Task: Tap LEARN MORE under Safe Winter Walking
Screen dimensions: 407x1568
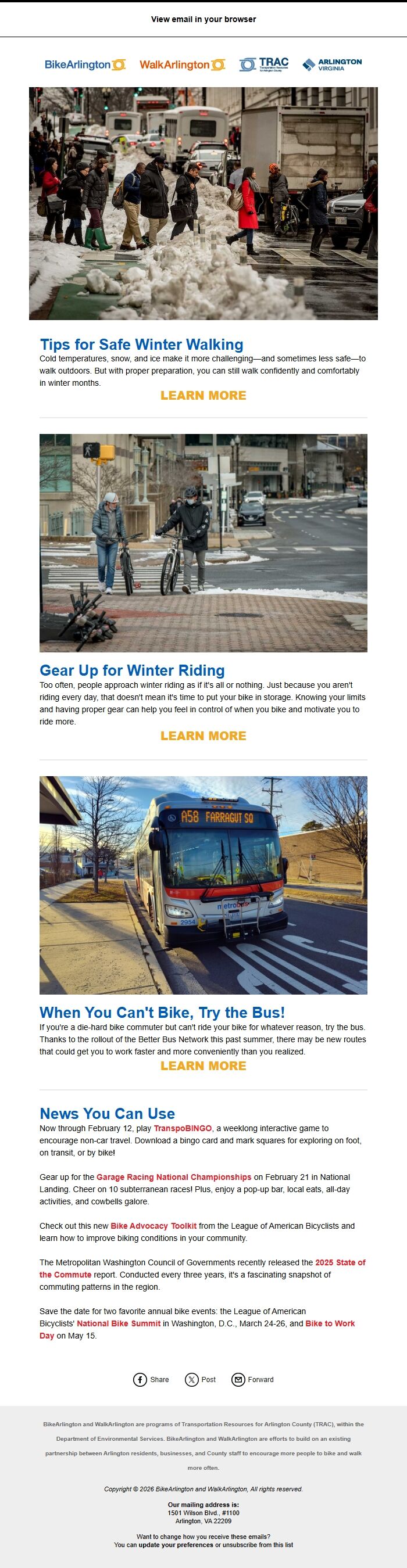Action: 203,395
